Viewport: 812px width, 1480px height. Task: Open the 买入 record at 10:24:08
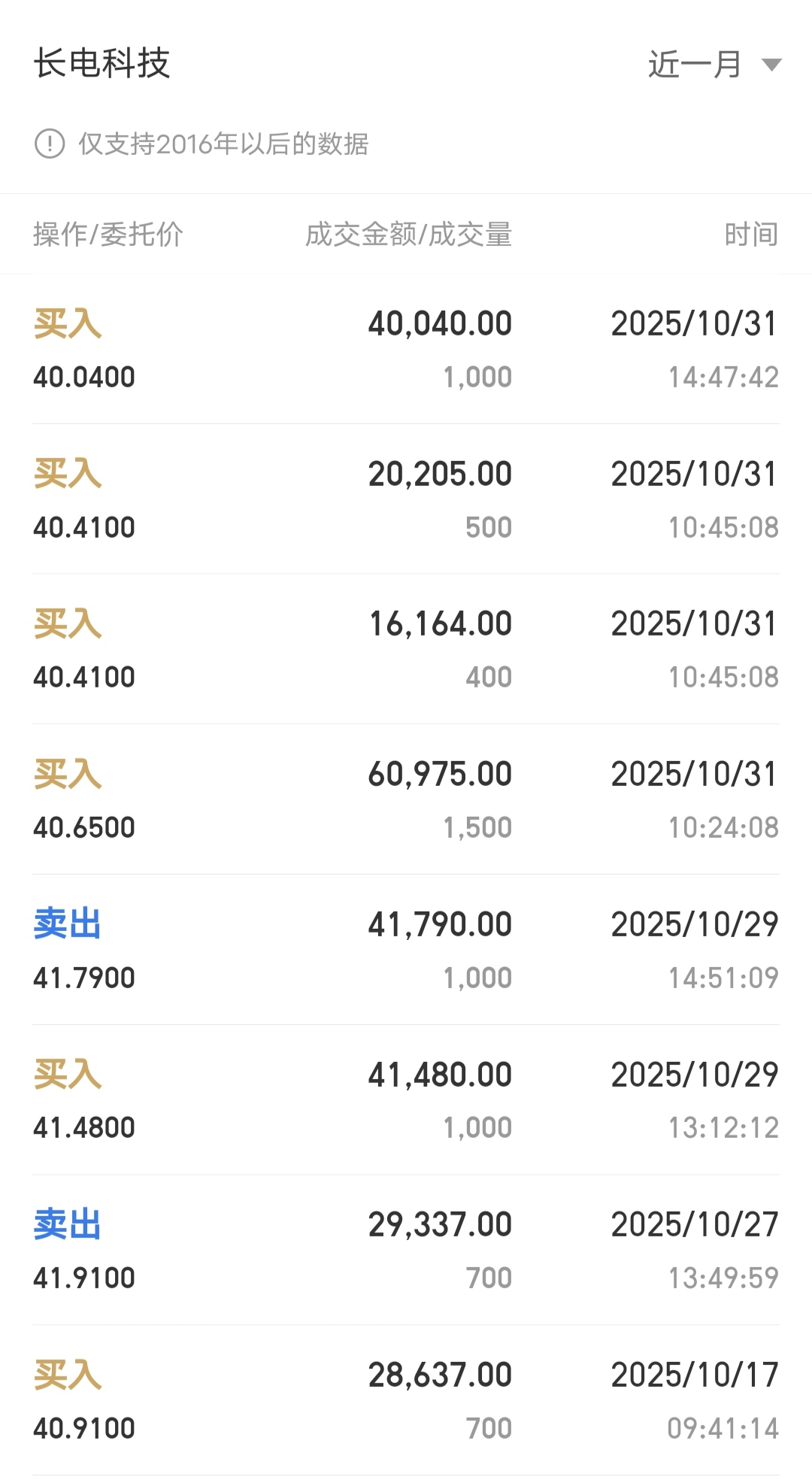[406, 799]
